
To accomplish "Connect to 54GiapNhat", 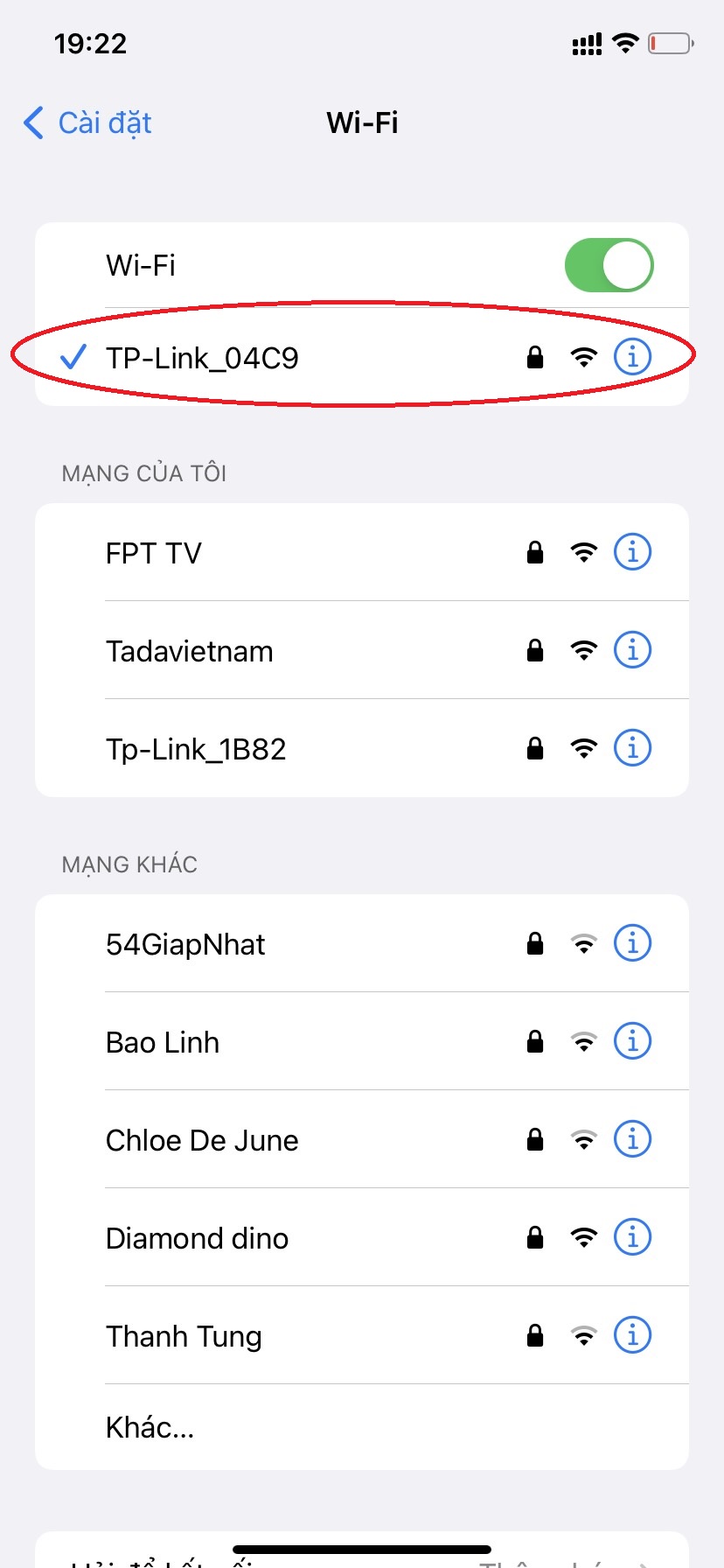I will coord(185,945).
